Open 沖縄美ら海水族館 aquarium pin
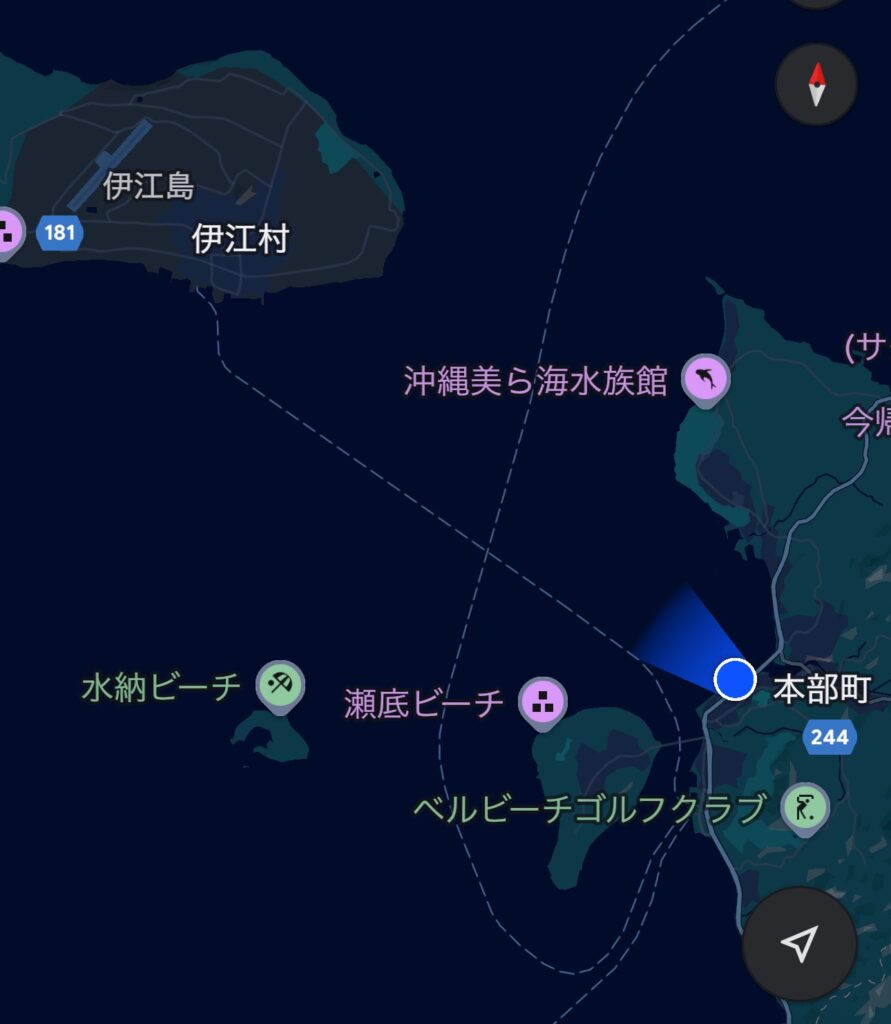 pos(705,379)
